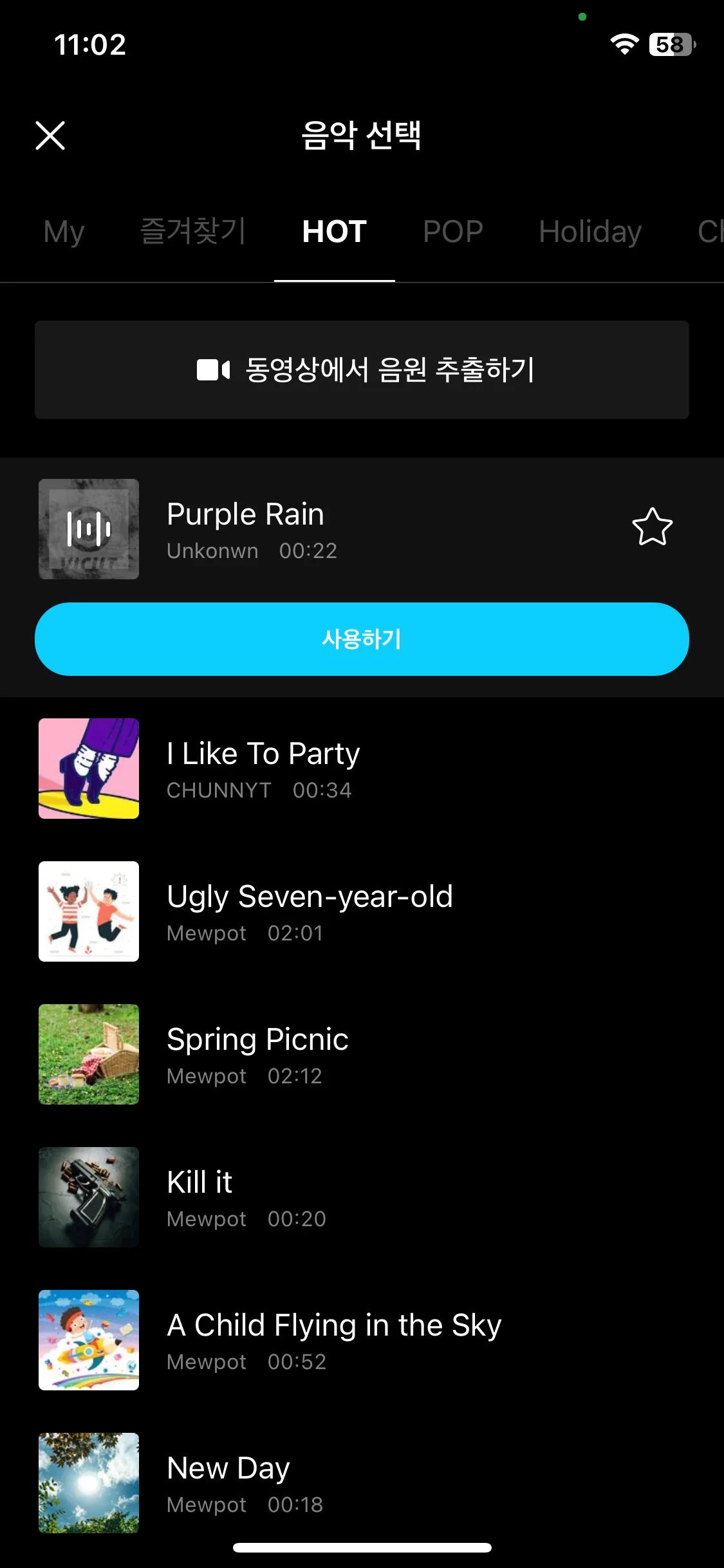Switch to the POP tab
The image size is (724, 1568).
click(452, 232)
